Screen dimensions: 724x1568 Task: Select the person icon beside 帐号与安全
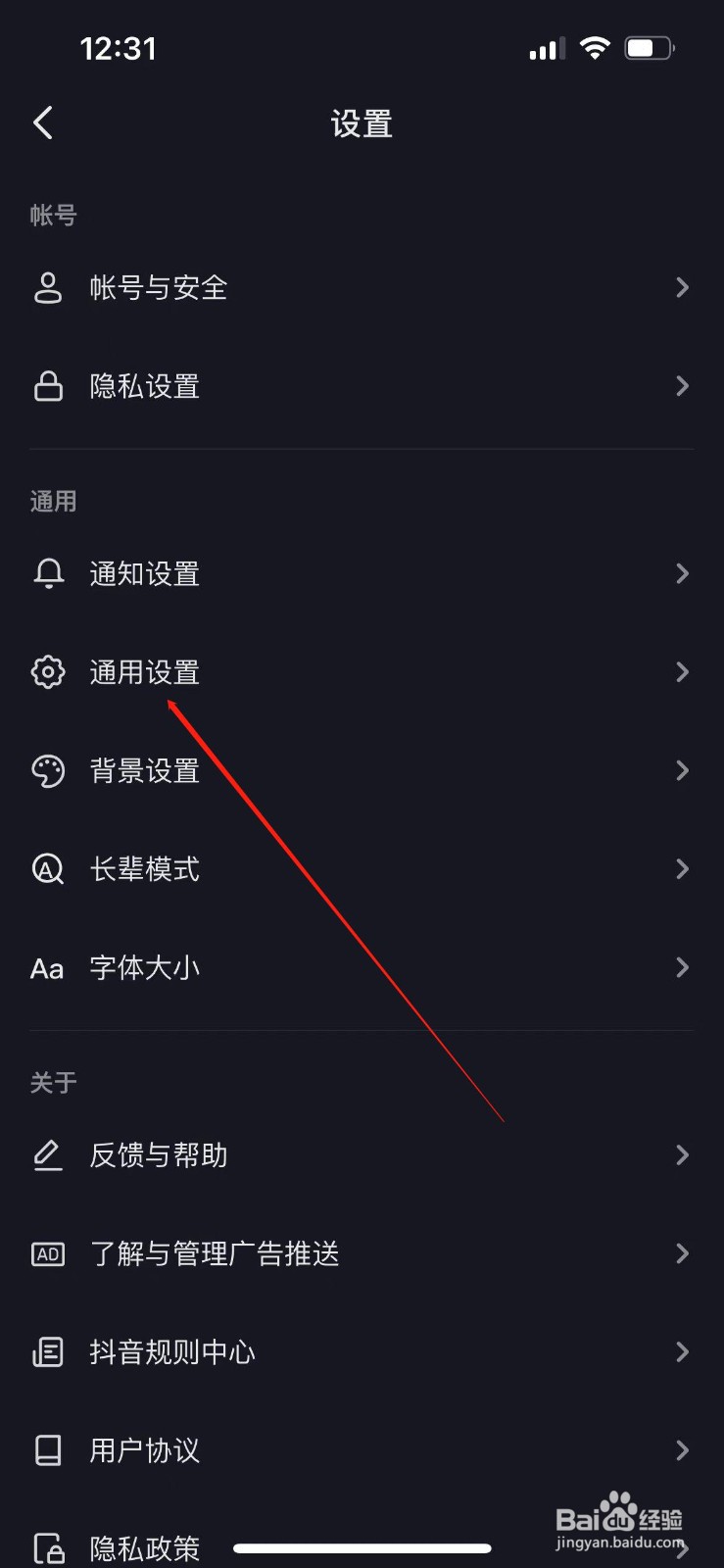(x=48, y=287)
